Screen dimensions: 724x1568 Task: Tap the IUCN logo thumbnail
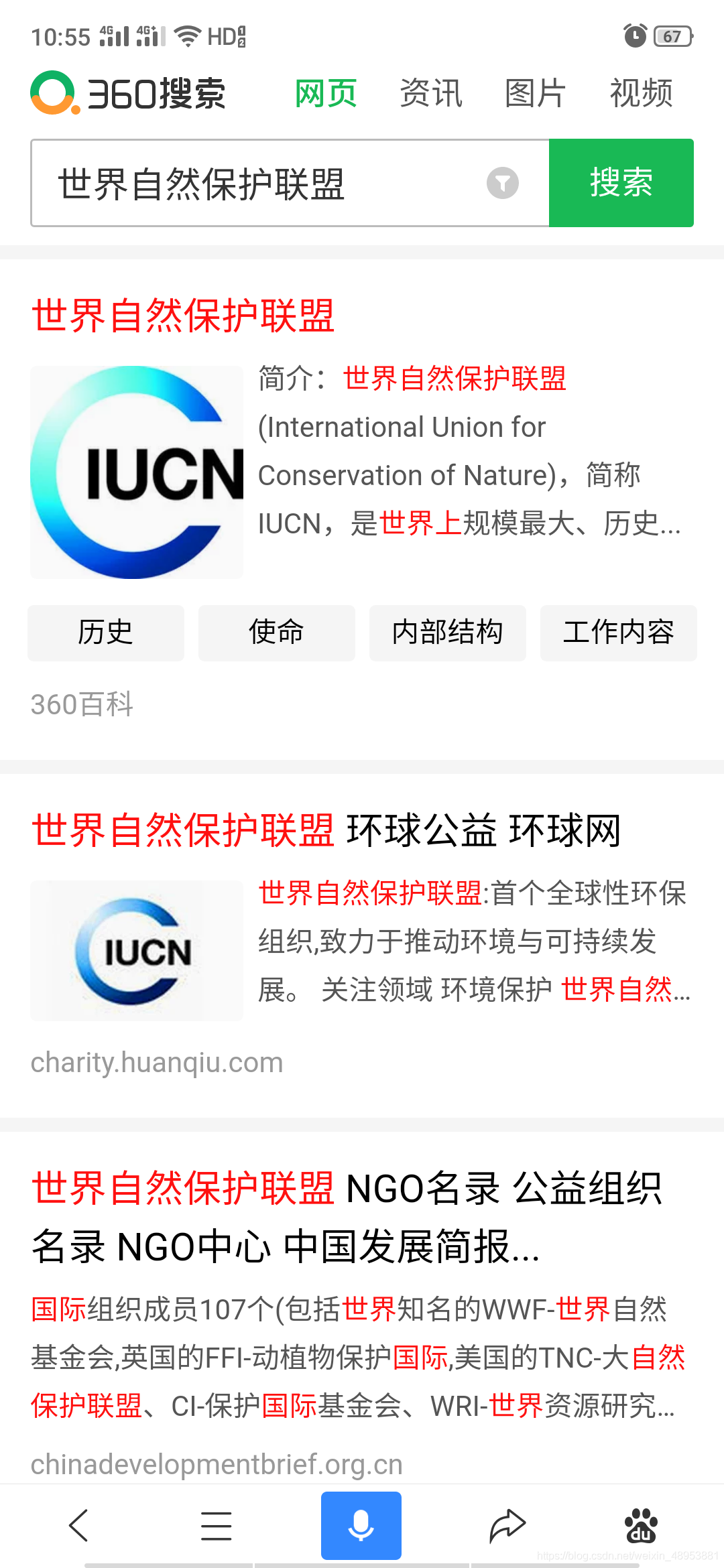pos(136,472)
